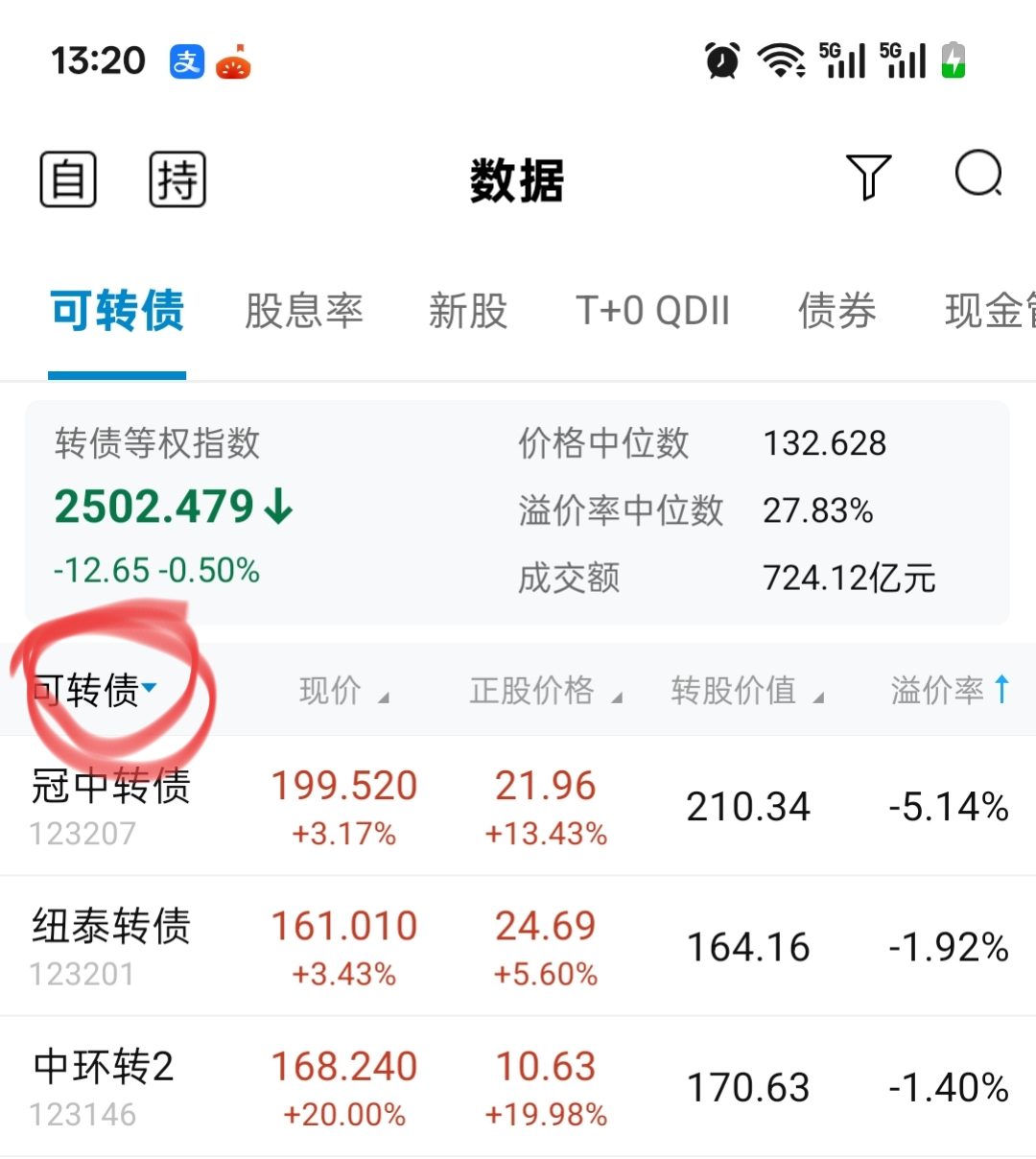The width and height of the screenshot is (1036, 1159).
Task: Expand the 可转债 column dropdown
Action: point(95,690)
